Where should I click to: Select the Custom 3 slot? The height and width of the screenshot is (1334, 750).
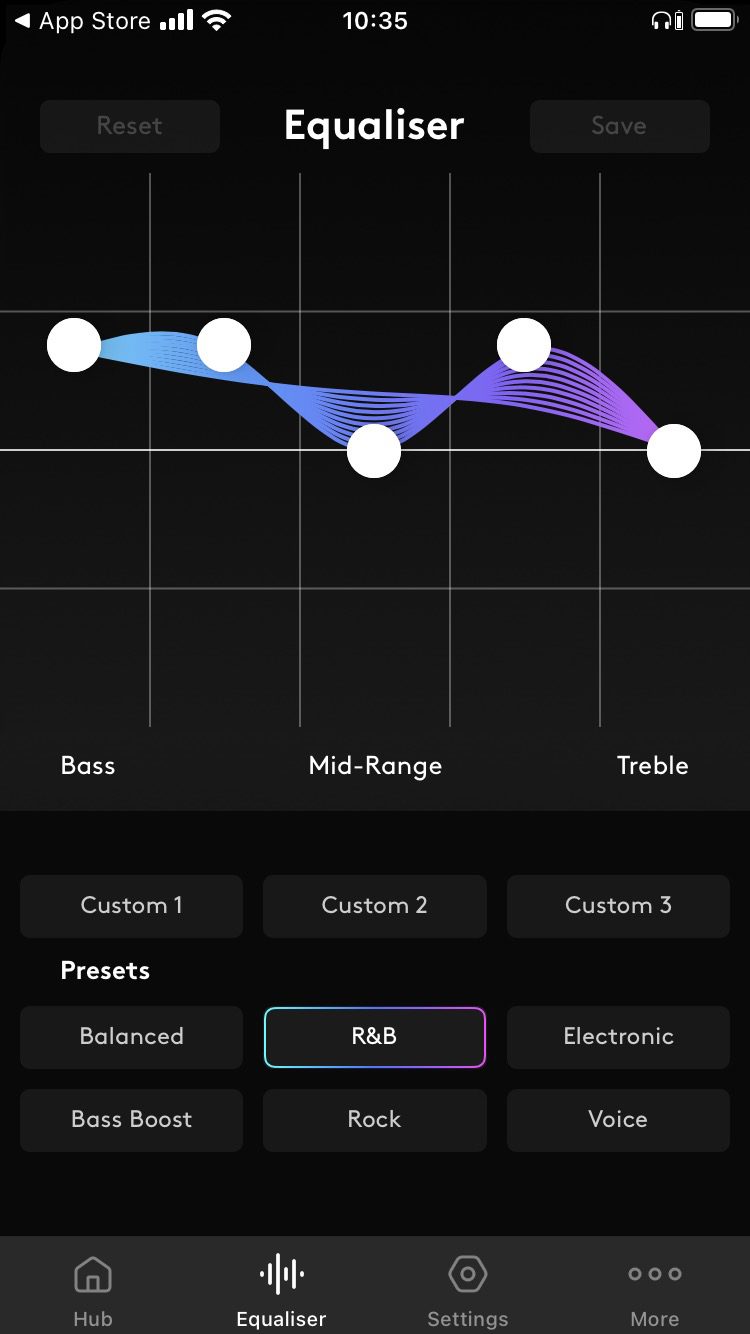[x=618, y=906]
